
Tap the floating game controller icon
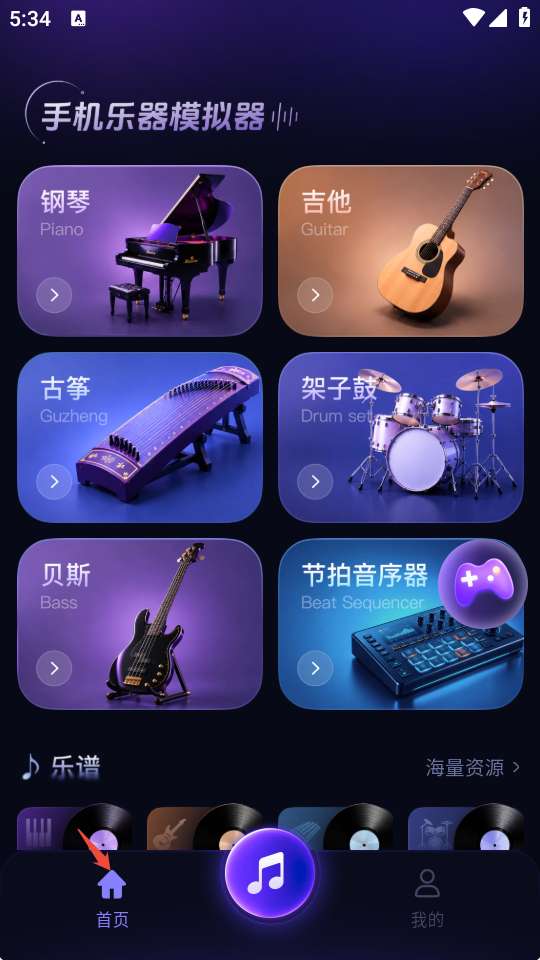click(482, 583)
